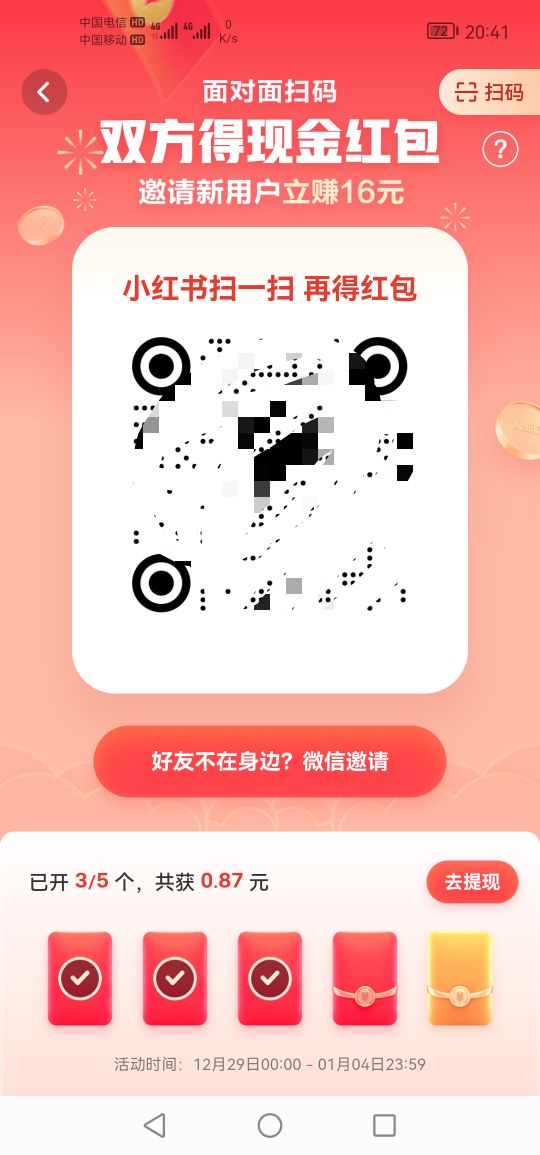Open the golden fifth envelope
The image size is (540, 1155).
click(460, 978)
